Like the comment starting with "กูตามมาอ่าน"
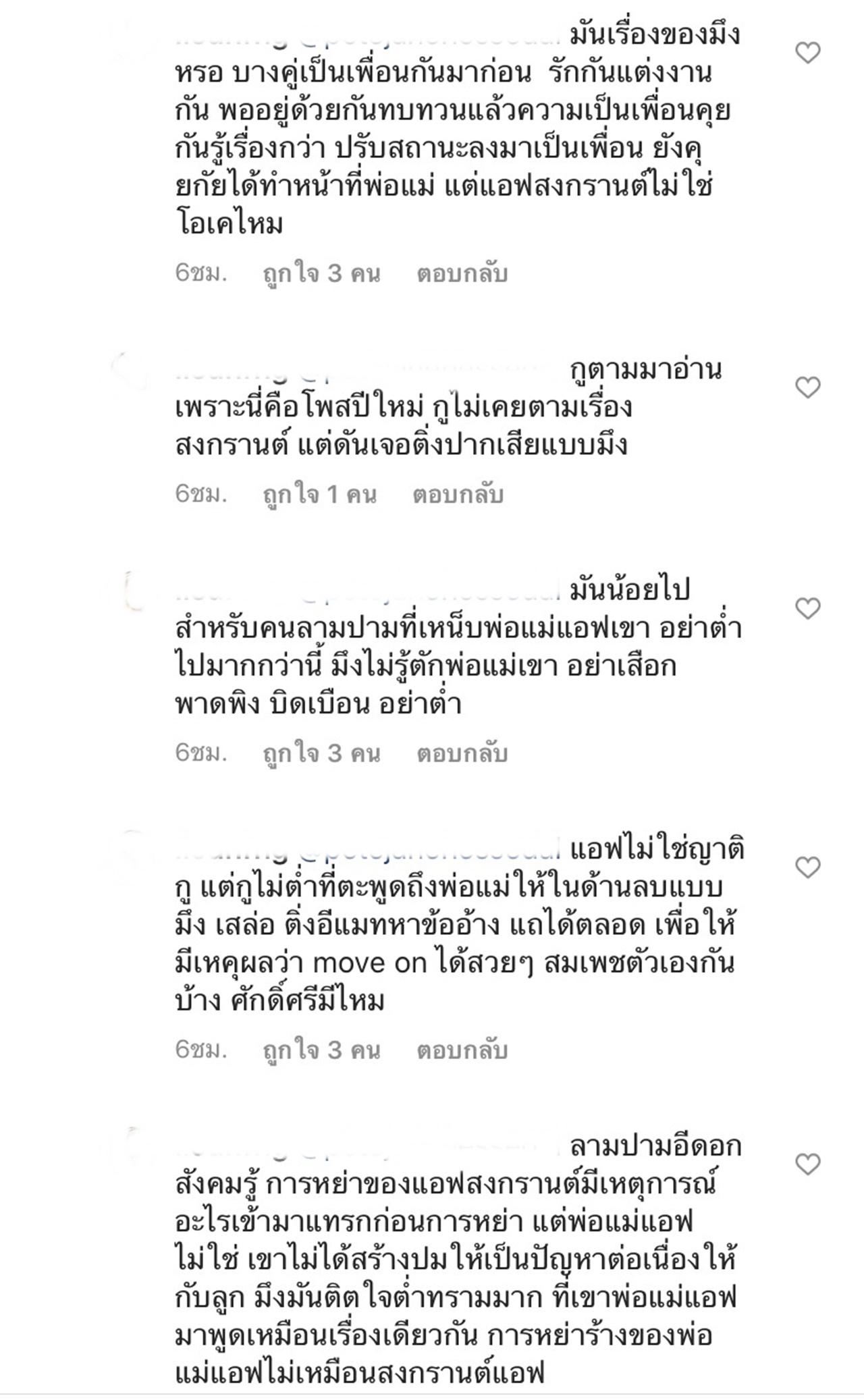This screenshot has width=864, height=1400. tap(808, 387)
